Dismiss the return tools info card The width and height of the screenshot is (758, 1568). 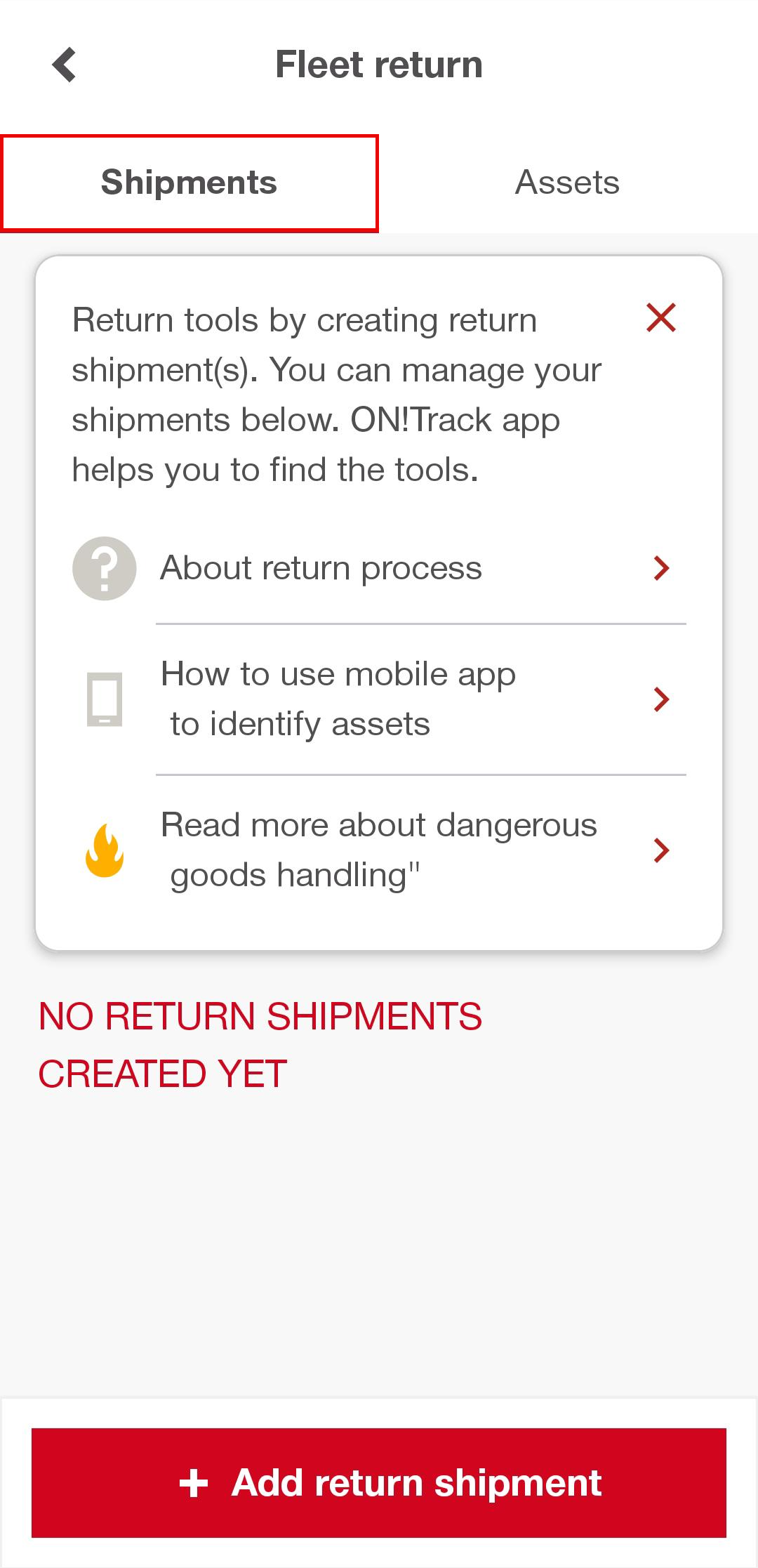pos(660,317)
